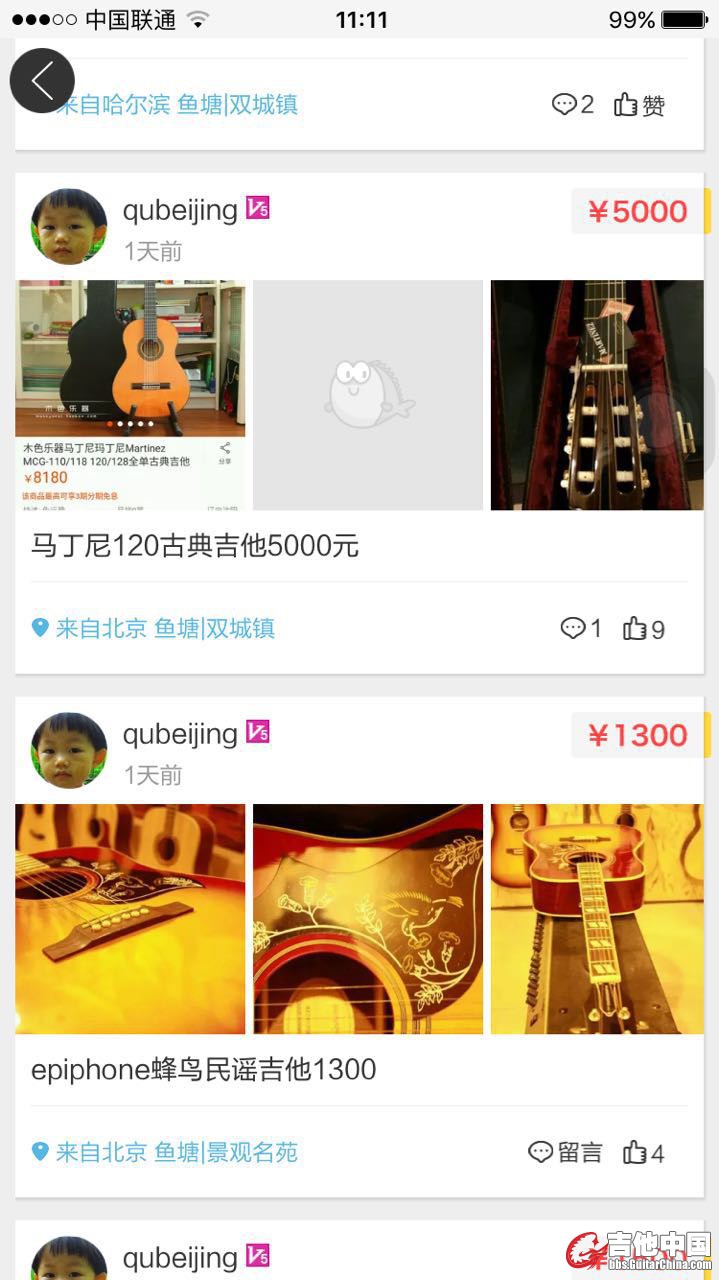View the Martinez guitar product photo
Image resolution: width=719 pixels, height=1280 pixels.
point(130,395)
